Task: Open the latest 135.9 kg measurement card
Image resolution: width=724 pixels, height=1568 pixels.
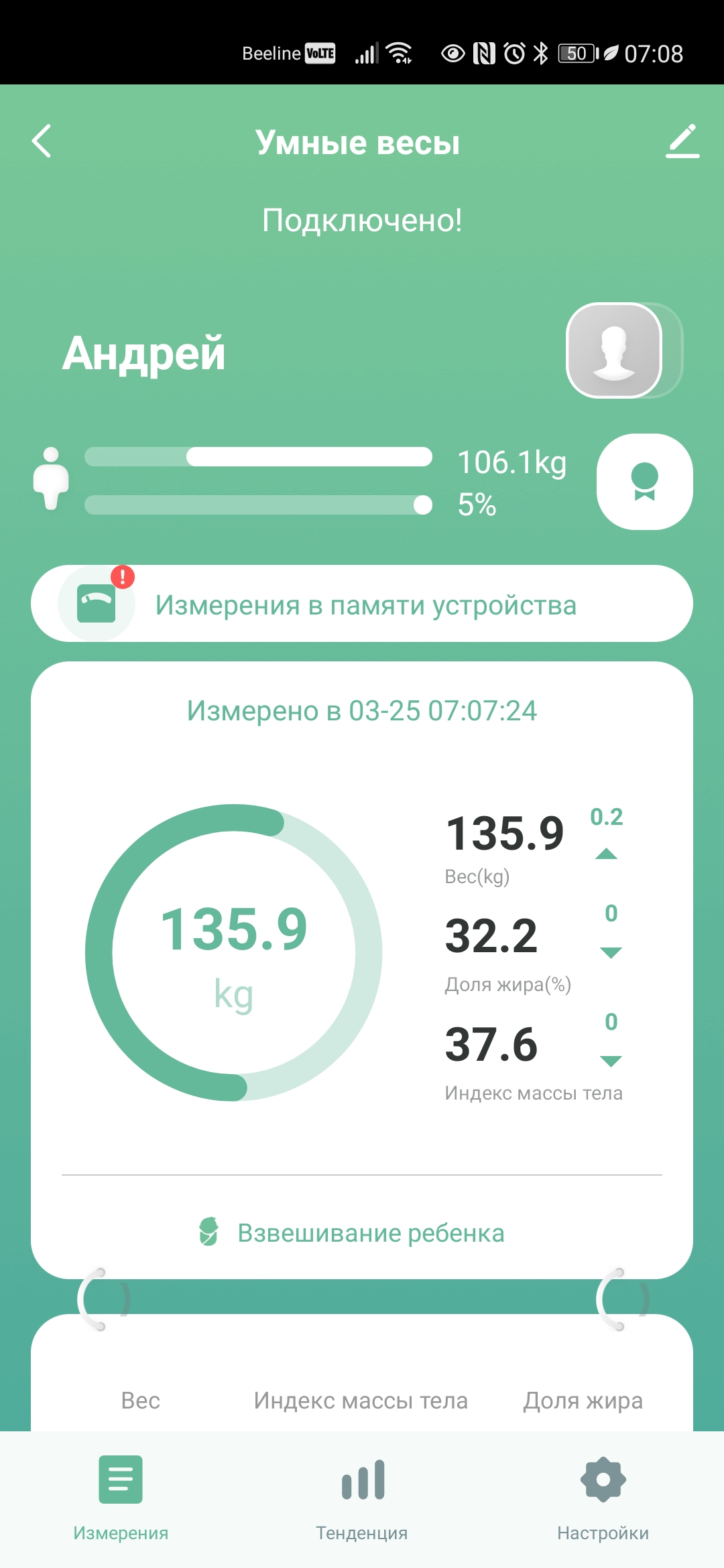Action: [x=234, y=952]
